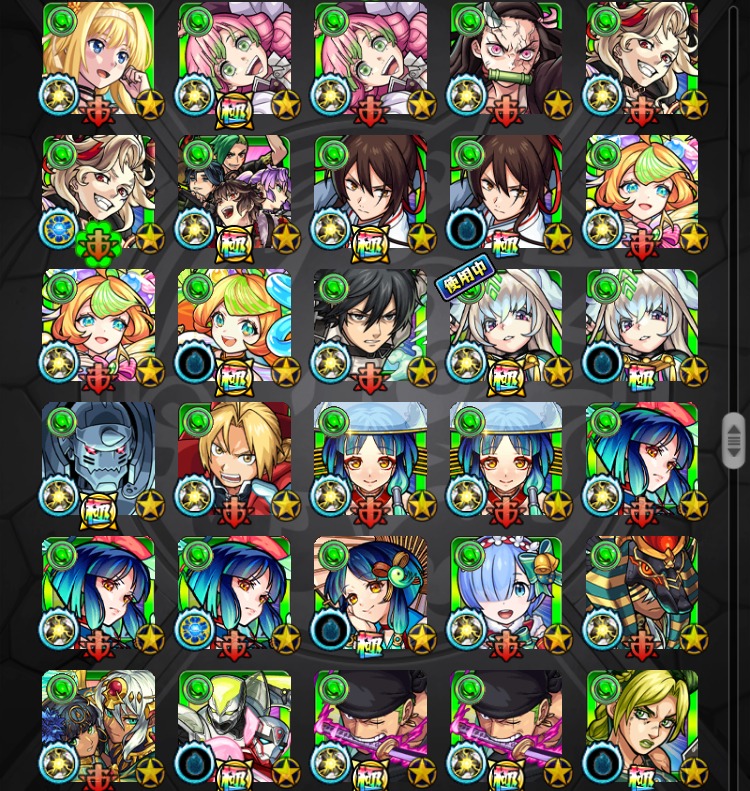Open the green-haired woman with braided buns
Image resolution: width=750 pixels, height=791 pixels.
pos(642,727)
